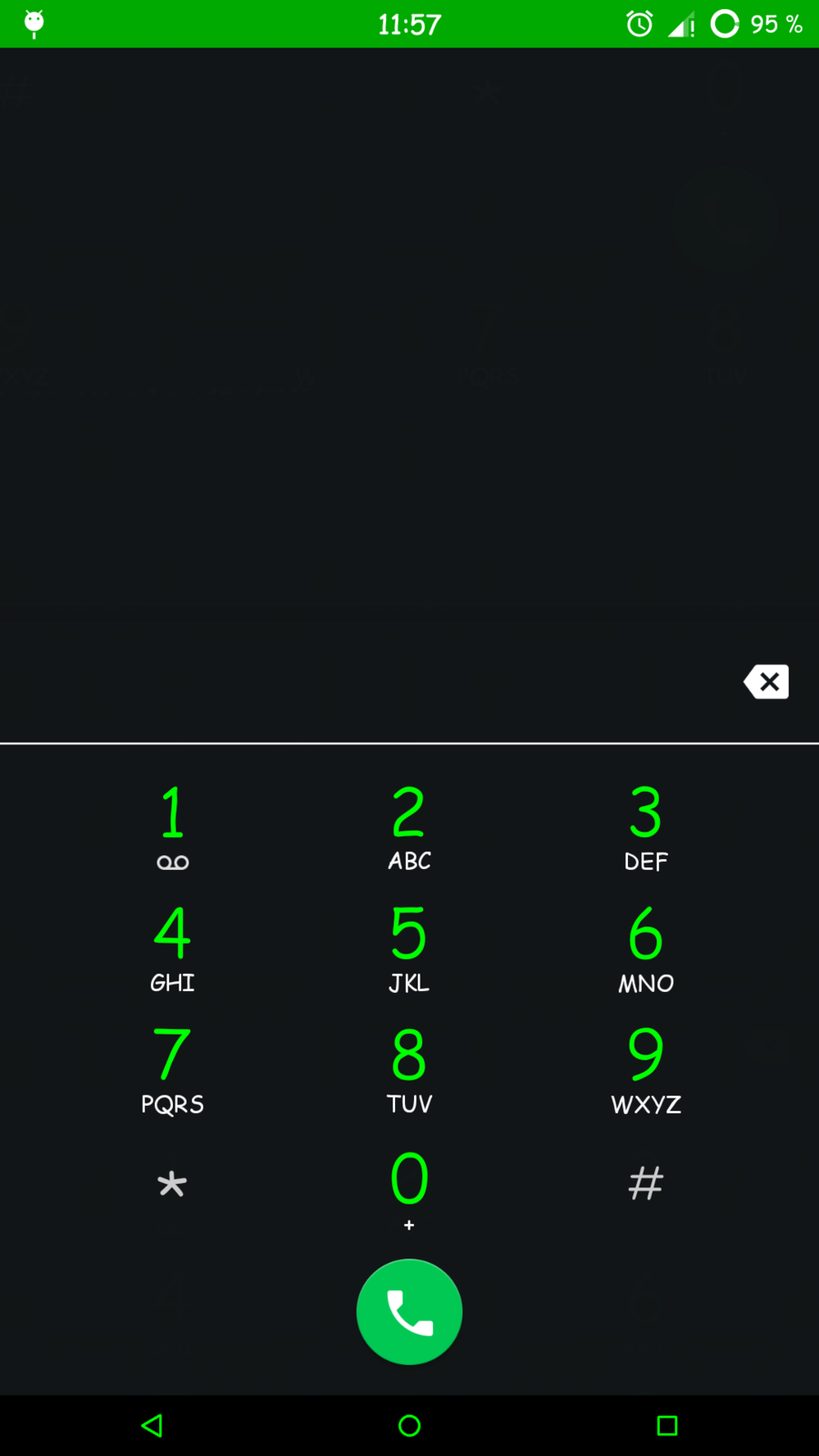Viewport: 819px width, 1456px height.
Task: Tap the 2 ABC key
Action: [409, 826]
